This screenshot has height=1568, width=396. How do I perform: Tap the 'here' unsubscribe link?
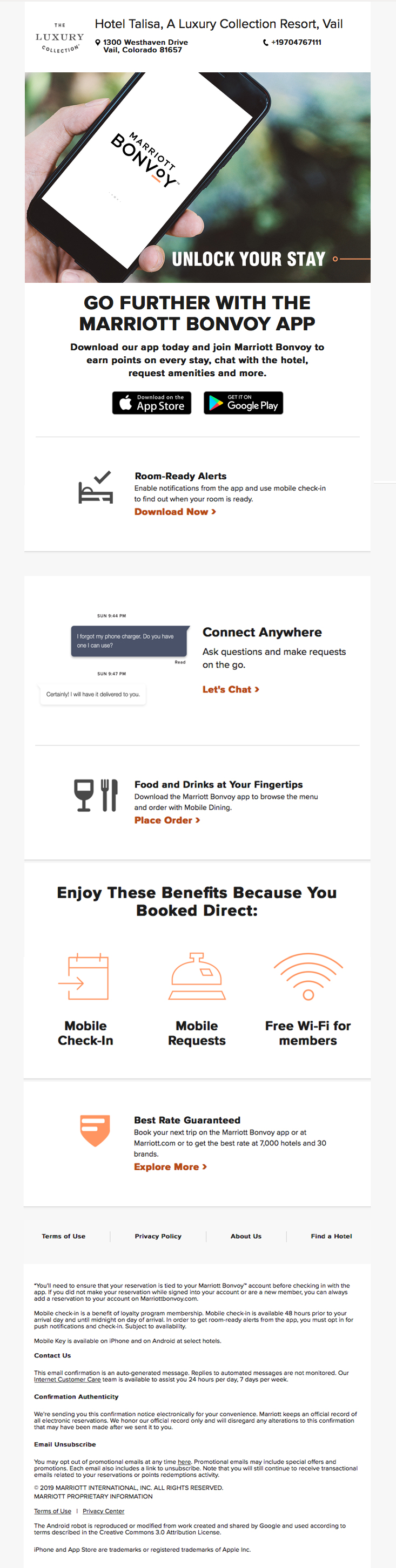[x=184, y=1462]
